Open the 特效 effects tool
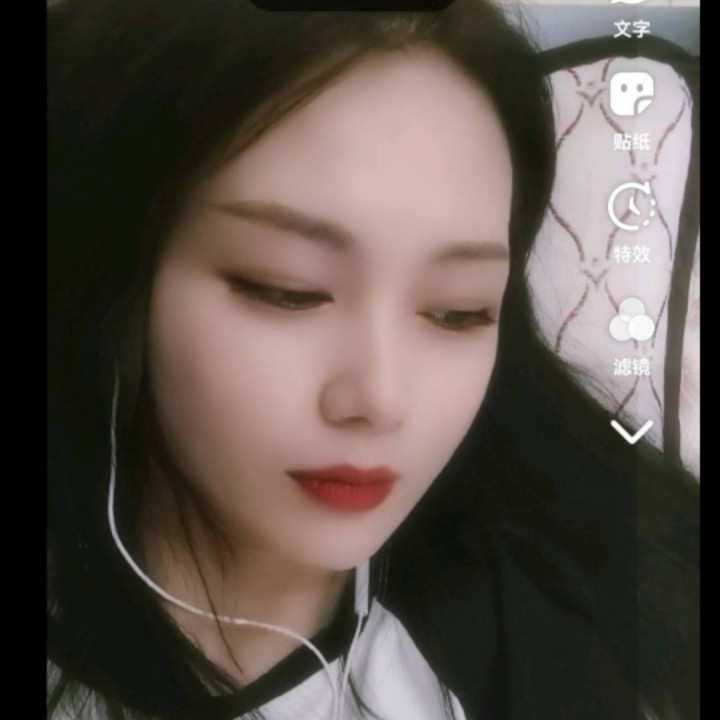The width and height of the screenshot is (720, 720). click(x=632, y=220)
